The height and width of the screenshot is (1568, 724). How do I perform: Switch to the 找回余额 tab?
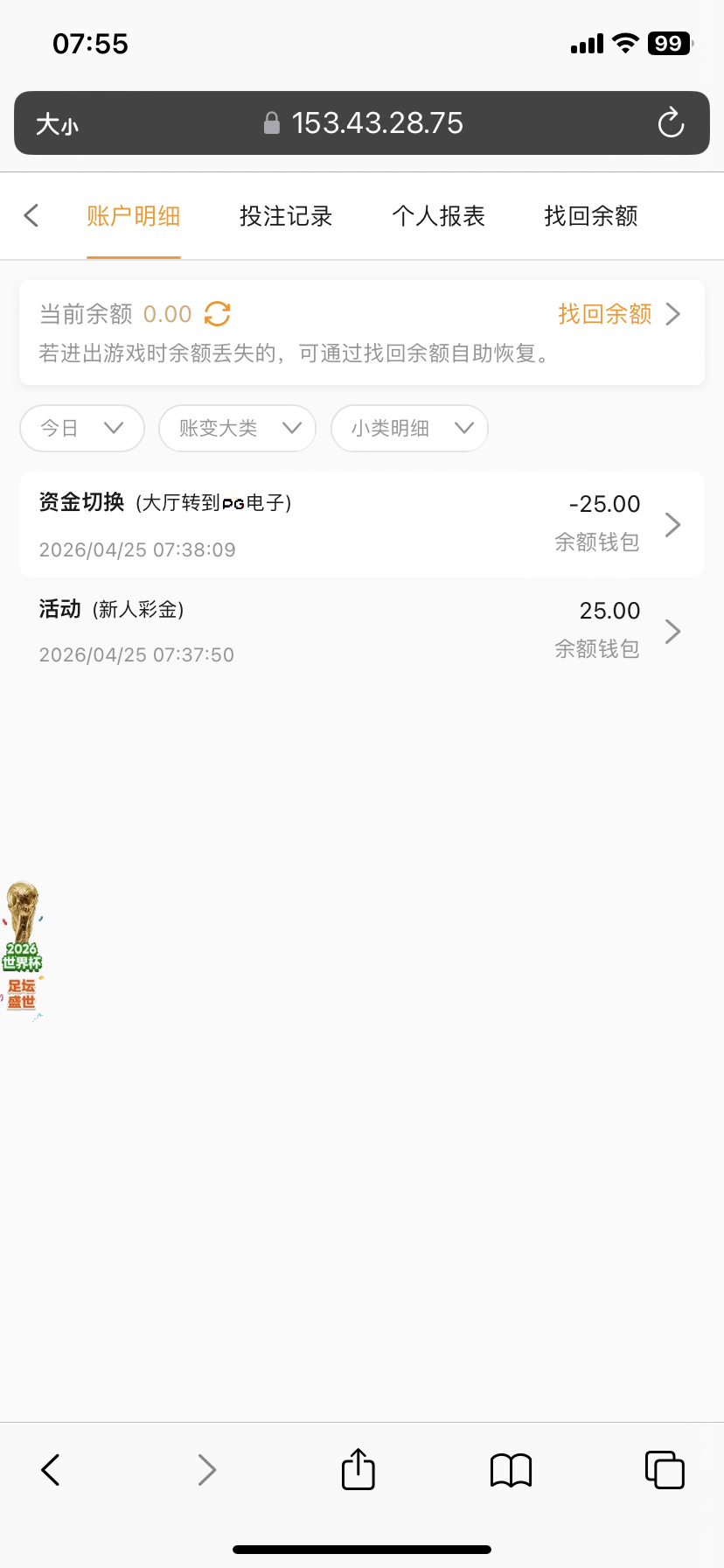tap(590, 215)
